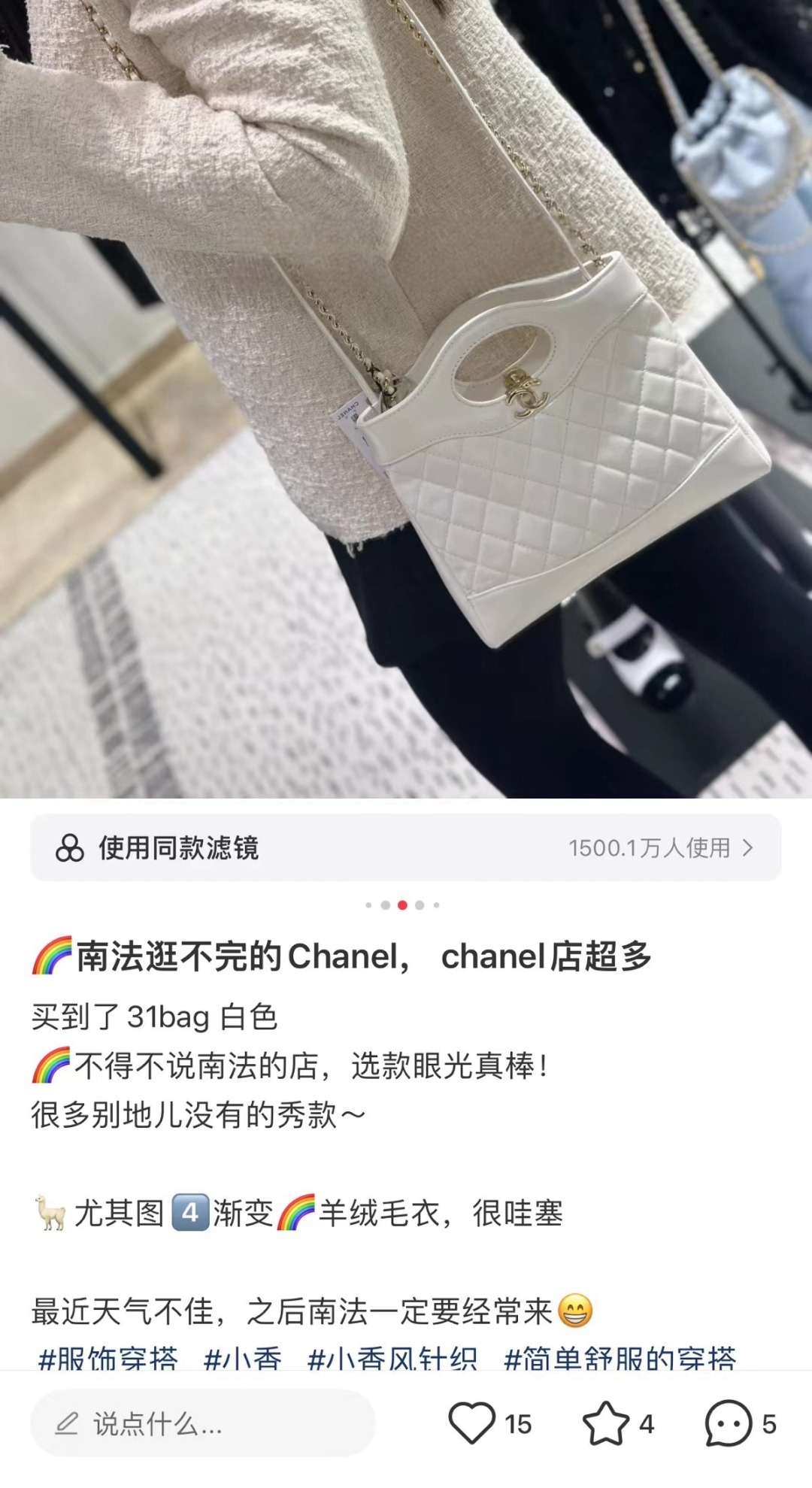Image resolution: width=812 pixels, height=1488 pixels.
Task: Open the #服饰穿搭 hashtag
Action: point(108,1358)
